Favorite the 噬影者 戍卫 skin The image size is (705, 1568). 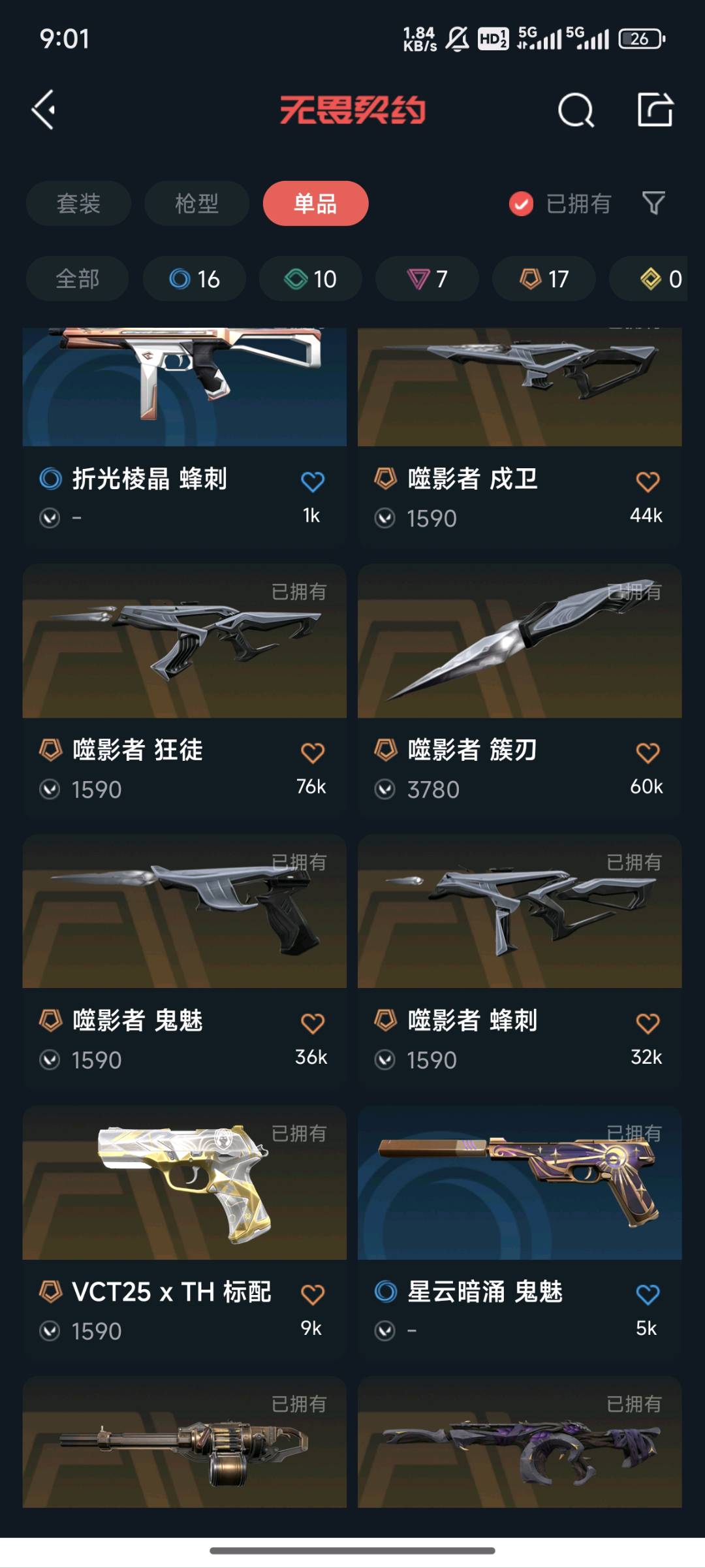(x=648, y=482)
